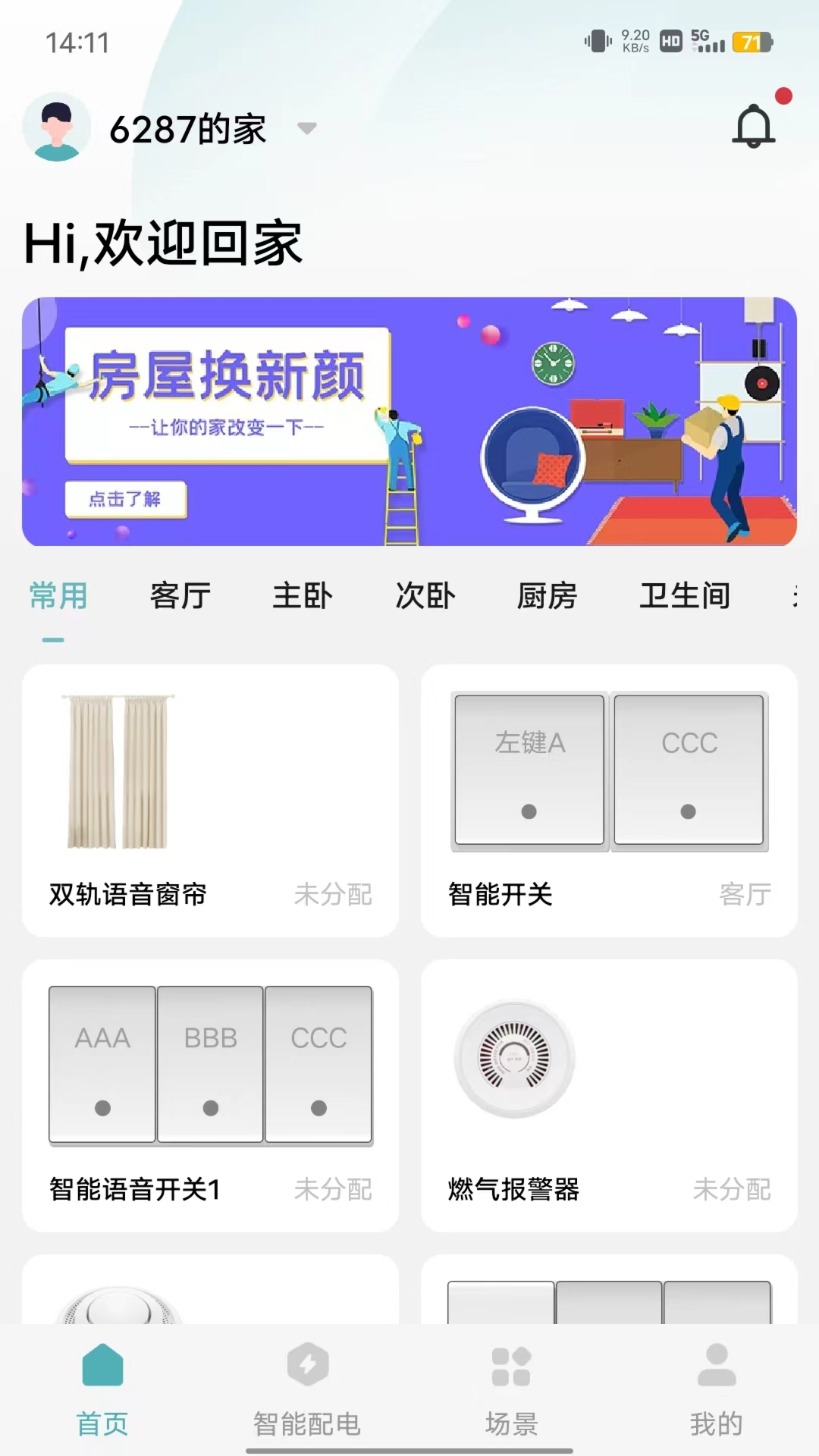Viewport: 819px width, 1456px height.
Task: Switch to the 厨房 room tab
Action: (548, 596)
